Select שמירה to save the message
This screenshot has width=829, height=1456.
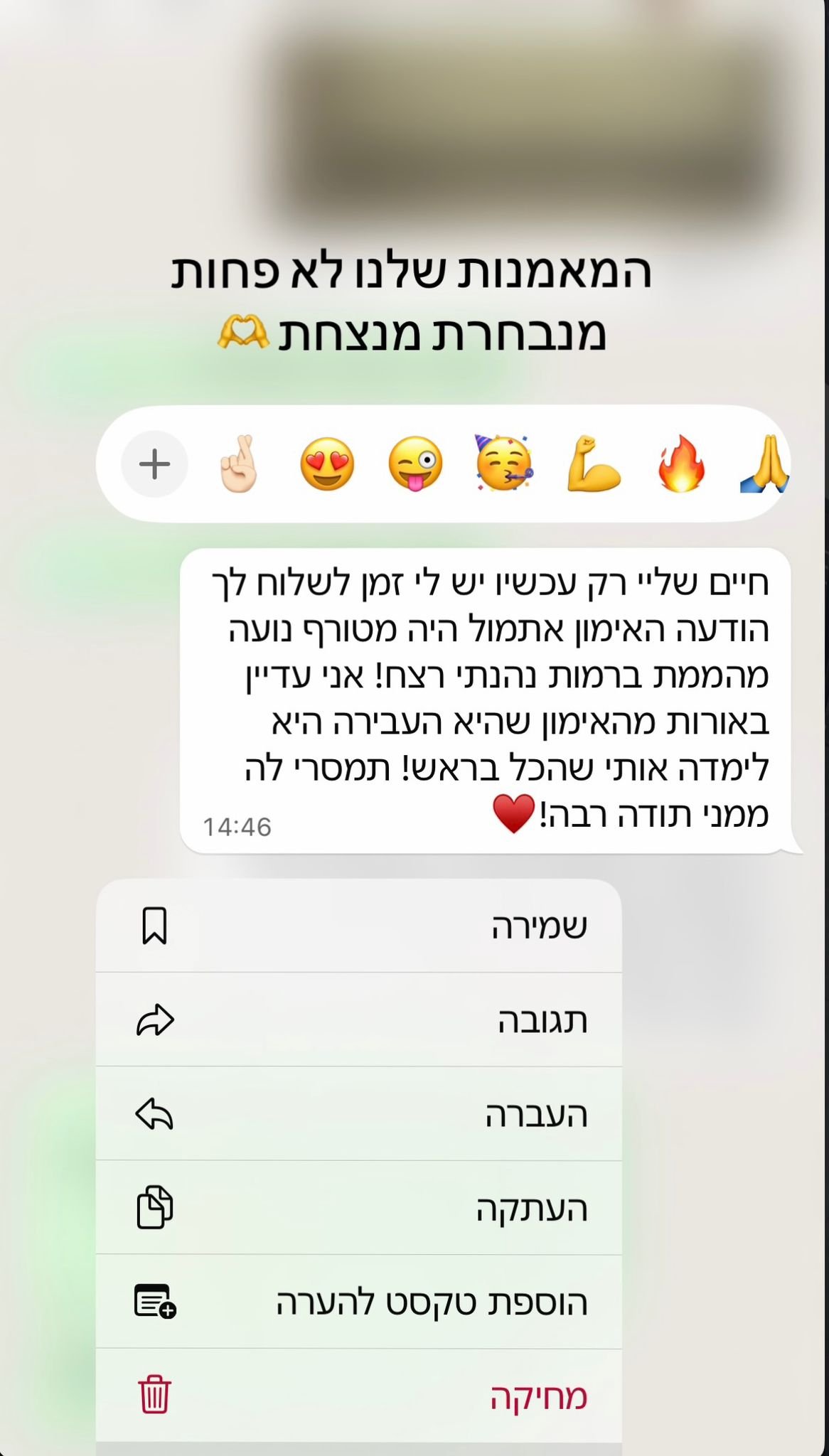click(x=359, y=926)
